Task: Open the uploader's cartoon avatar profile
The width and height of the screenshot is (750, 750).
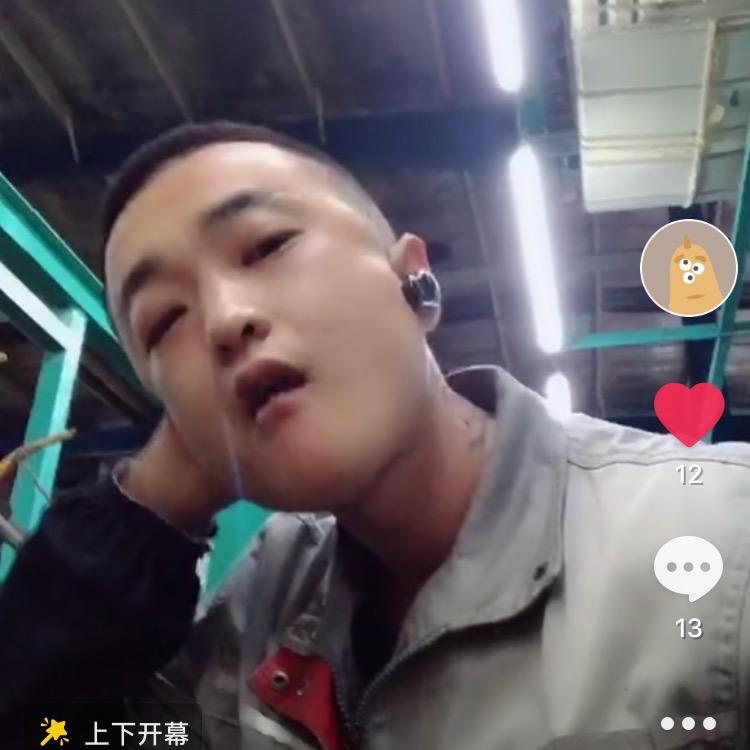Action: (688, 268)
